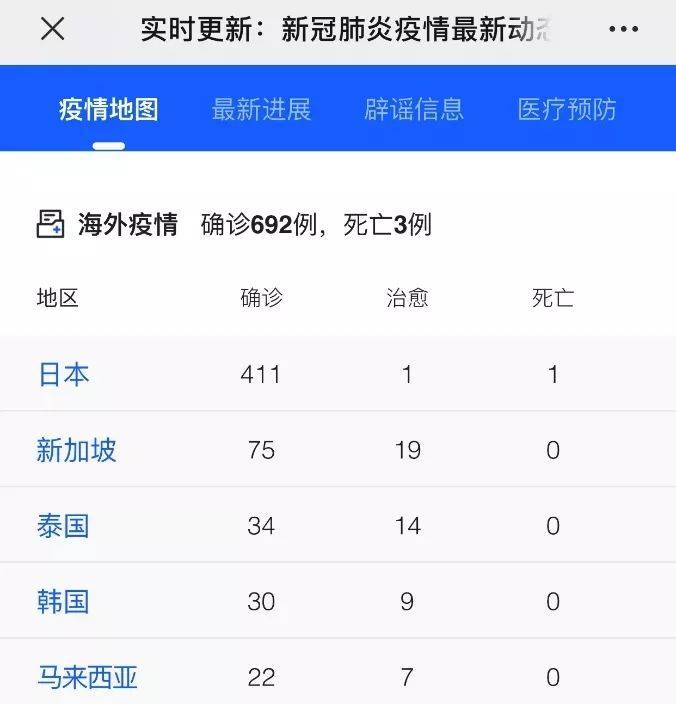Open the 马来西亚 country link
The image size is (676, 704).
click(88, 678)
